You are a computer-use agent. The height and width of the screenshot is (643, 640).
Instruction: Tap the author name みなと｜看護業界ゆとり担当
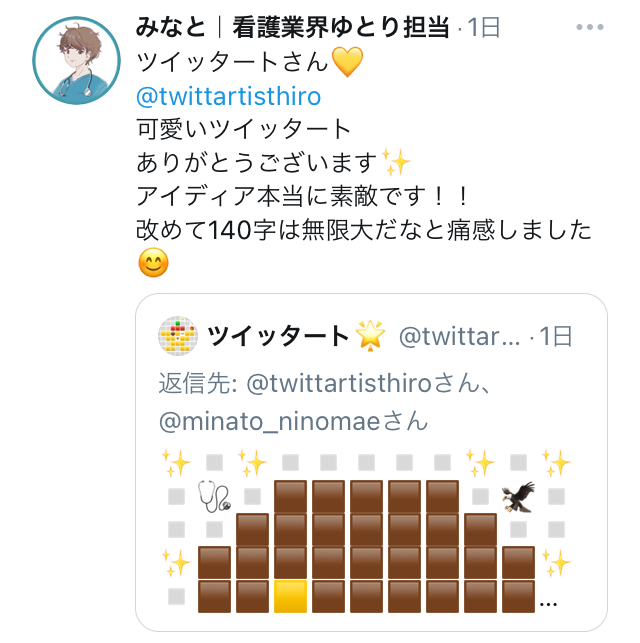292,27
